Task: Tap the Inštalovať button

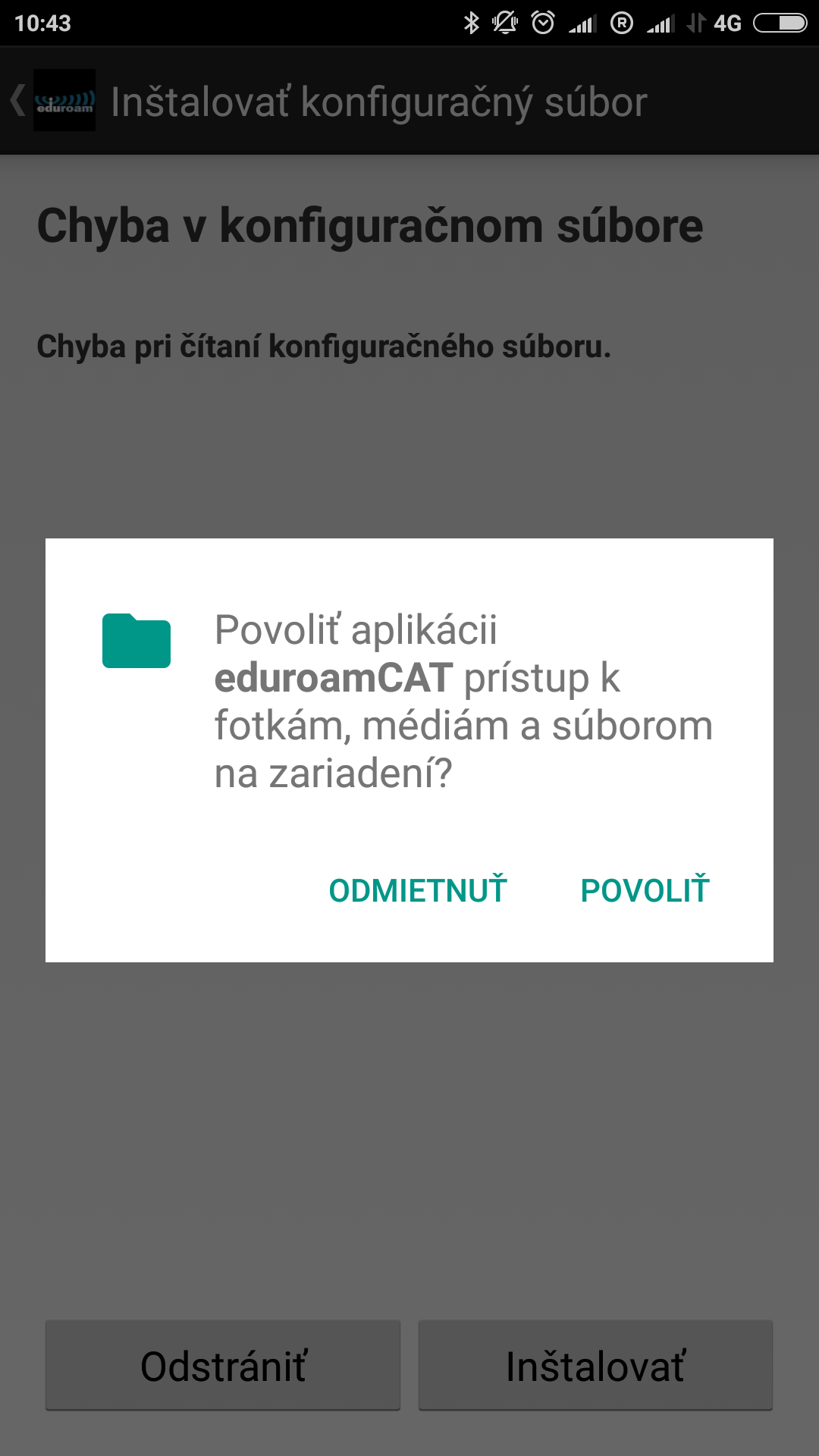Action: click(595, 1365)
